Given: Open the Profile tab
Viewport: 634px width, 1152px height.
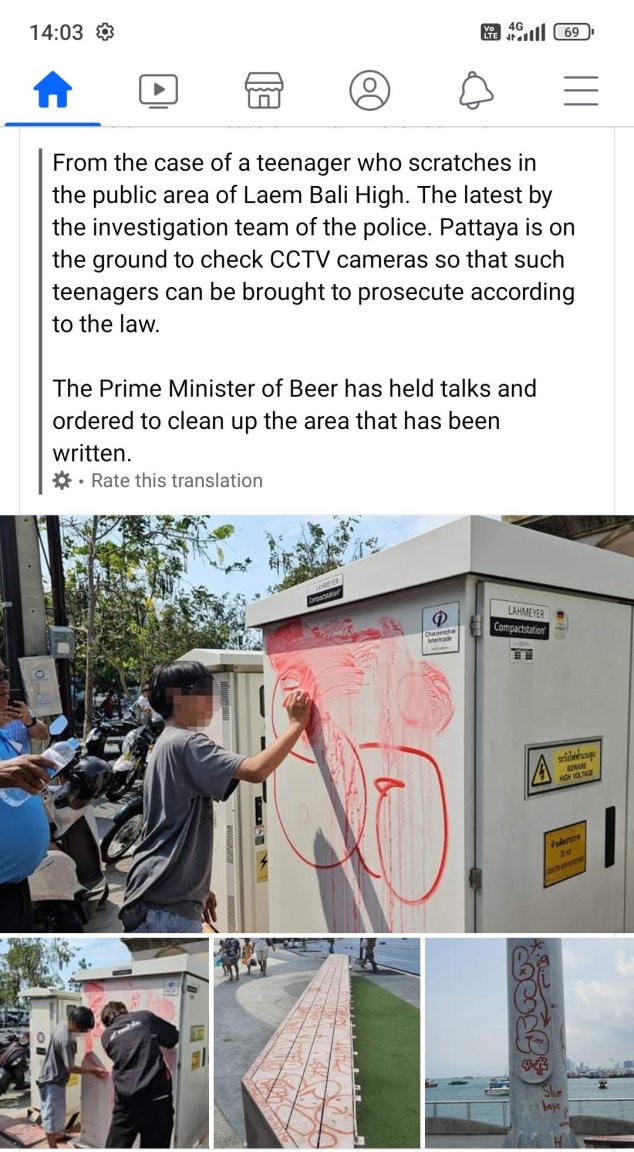Looking at the screenshot, I should (370, 91).
